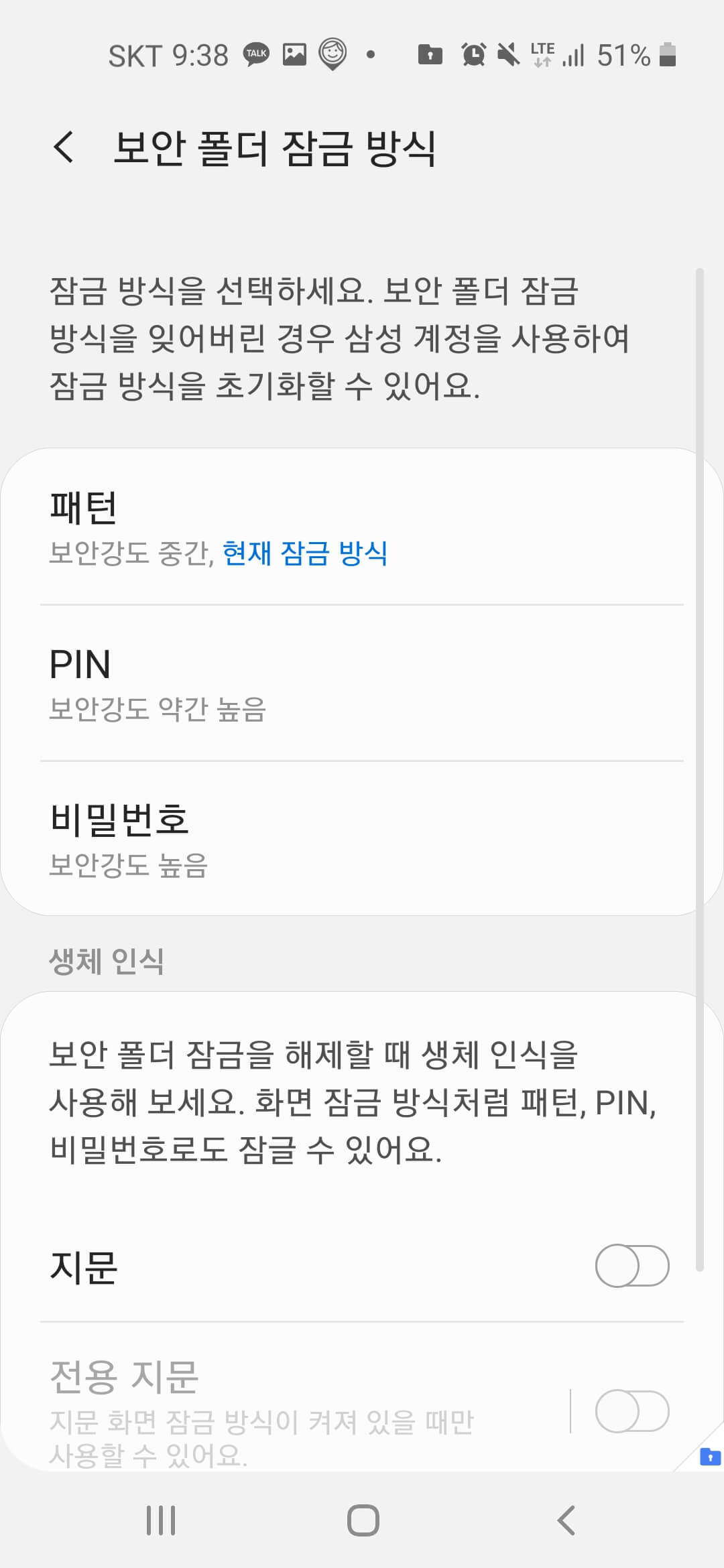Tap the signal strength bars icon
This screenshot has width=724, height=1568.
click(577, 55)
